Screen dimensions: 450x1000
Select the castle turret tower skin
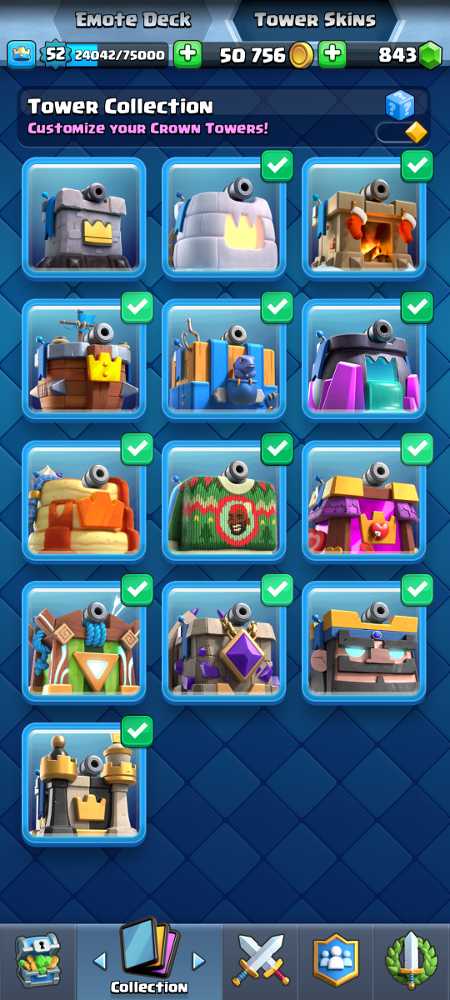[x=84, y=784]
